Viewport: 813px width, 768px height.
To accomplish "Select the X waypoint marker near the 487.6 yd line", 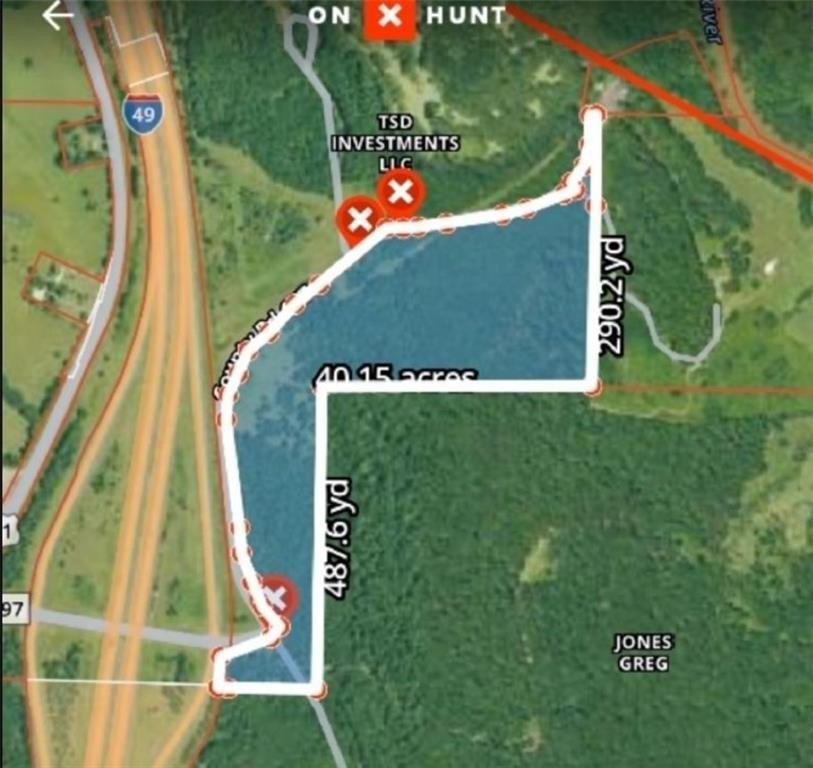I will coord(278,597).
